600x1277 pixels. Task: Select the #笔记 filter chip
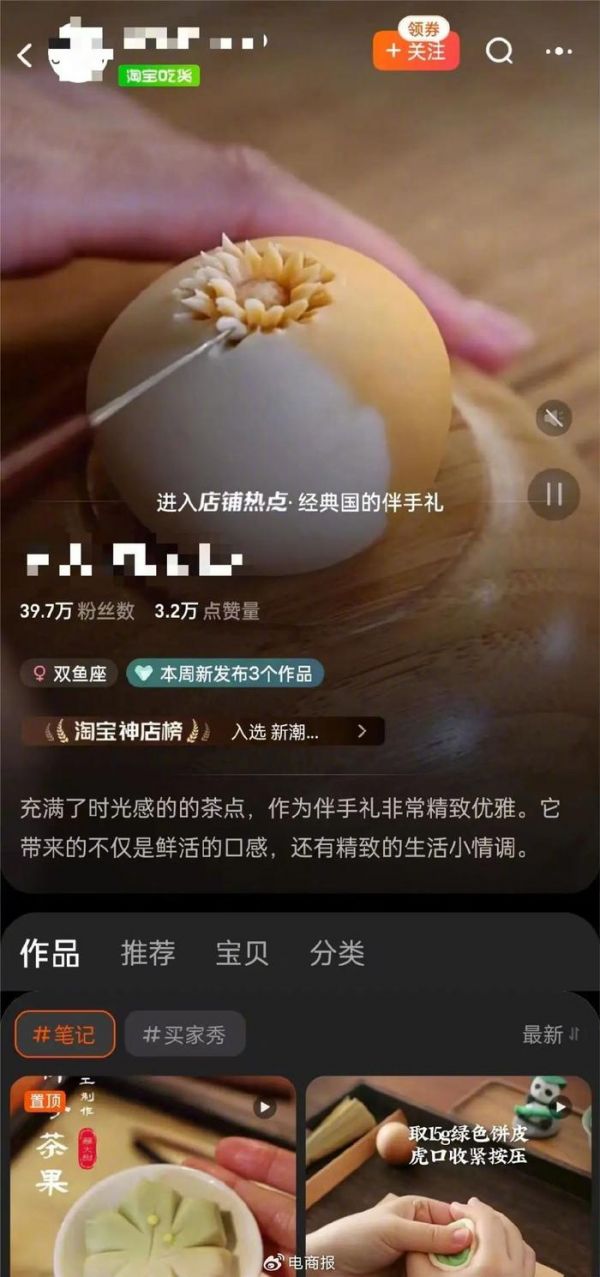pos(65,1034)
